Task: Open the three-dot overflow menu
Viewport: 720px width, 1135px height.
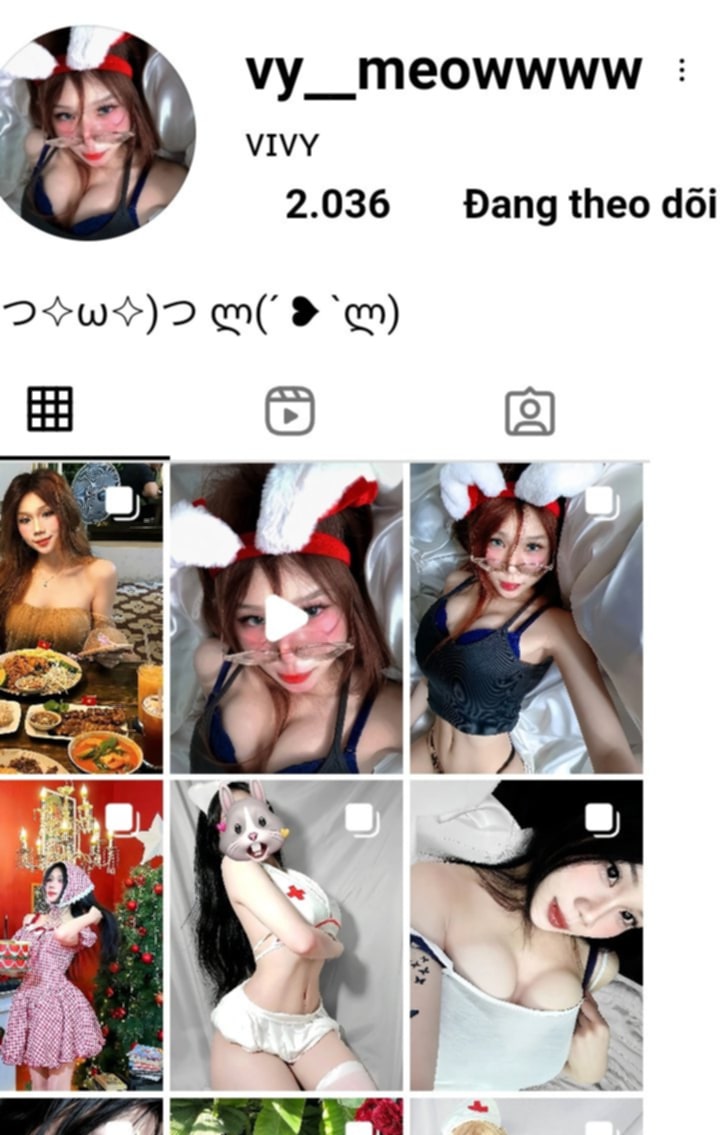Action: 682,71
